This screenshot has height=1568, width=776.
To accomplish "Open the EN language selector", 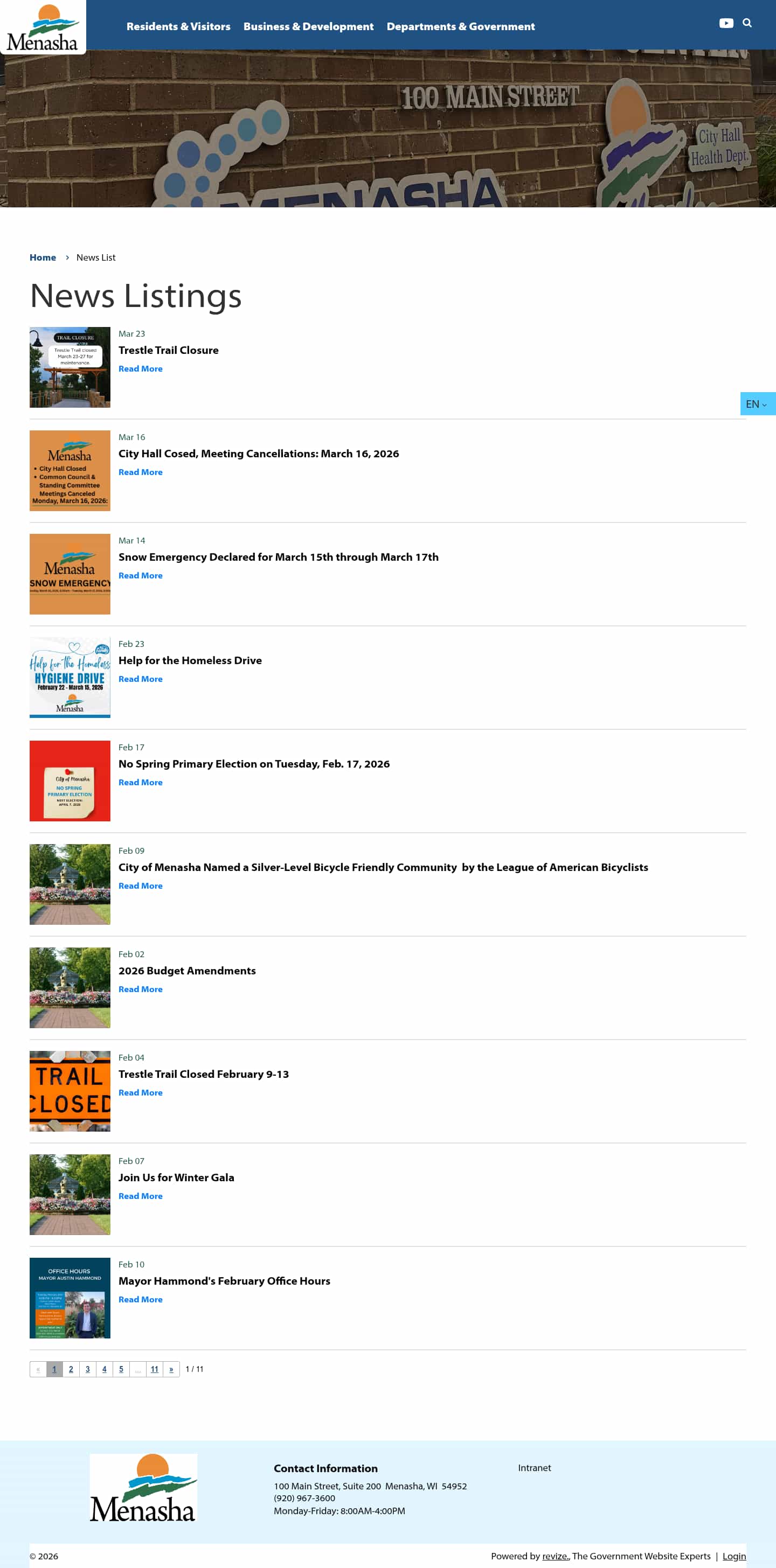I will click(x=757, y=403).
